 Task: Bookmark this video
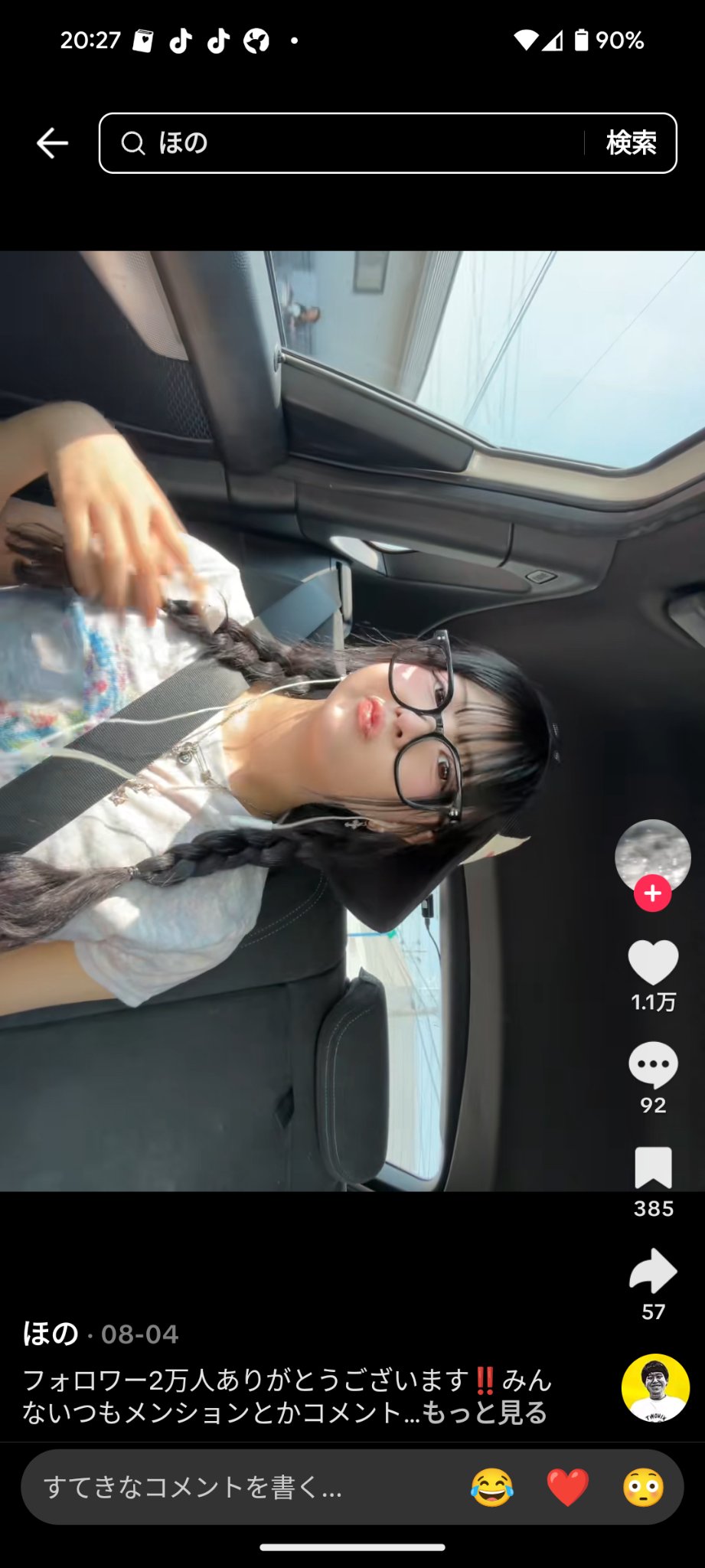pyautogui.click(x=653, y=1168)
